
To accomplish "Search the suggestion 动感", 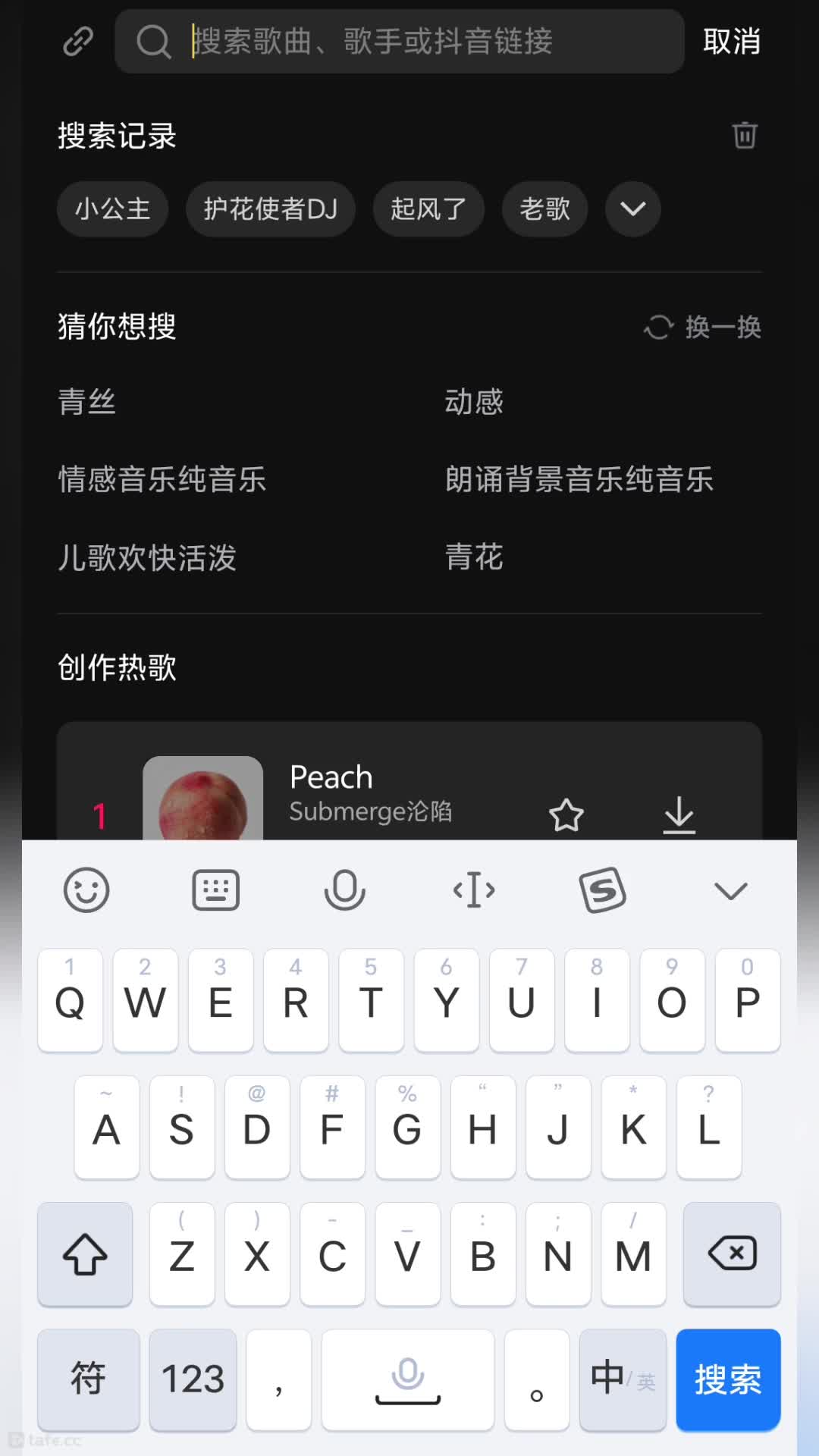I will point(474,401).
